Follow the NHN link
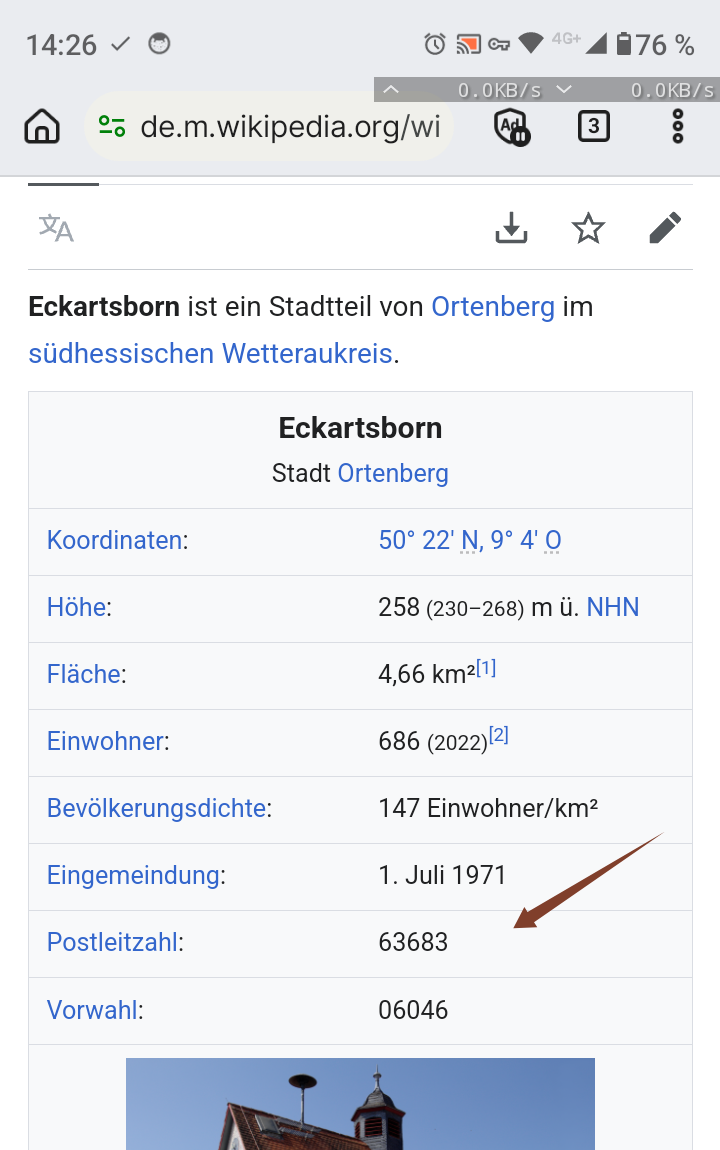Image resolution: width=720 pixels, height=1150 pixels. click(x=612, y=608)
